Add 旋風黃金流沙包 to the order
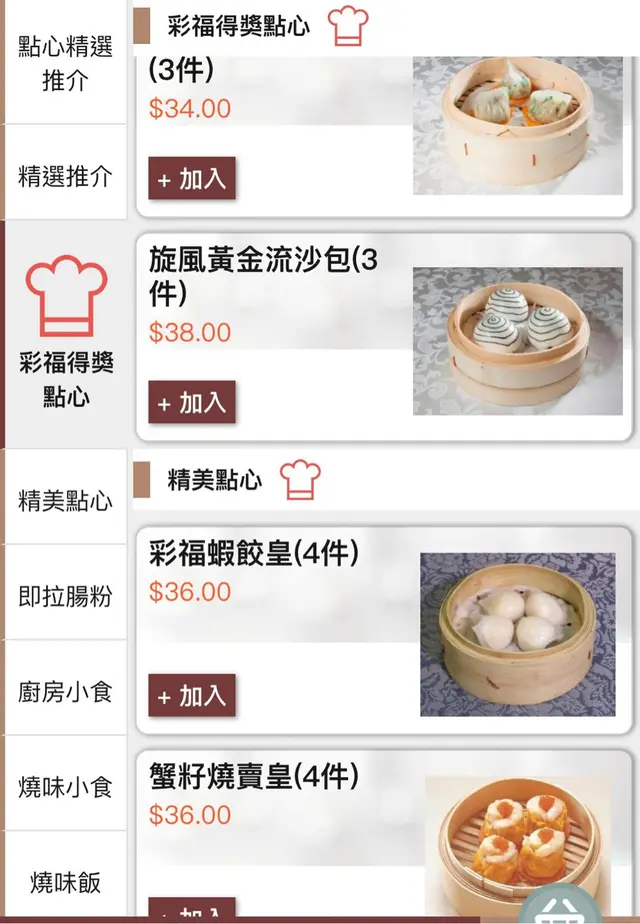This screenshot has width=640, height=924. (192, 403)
